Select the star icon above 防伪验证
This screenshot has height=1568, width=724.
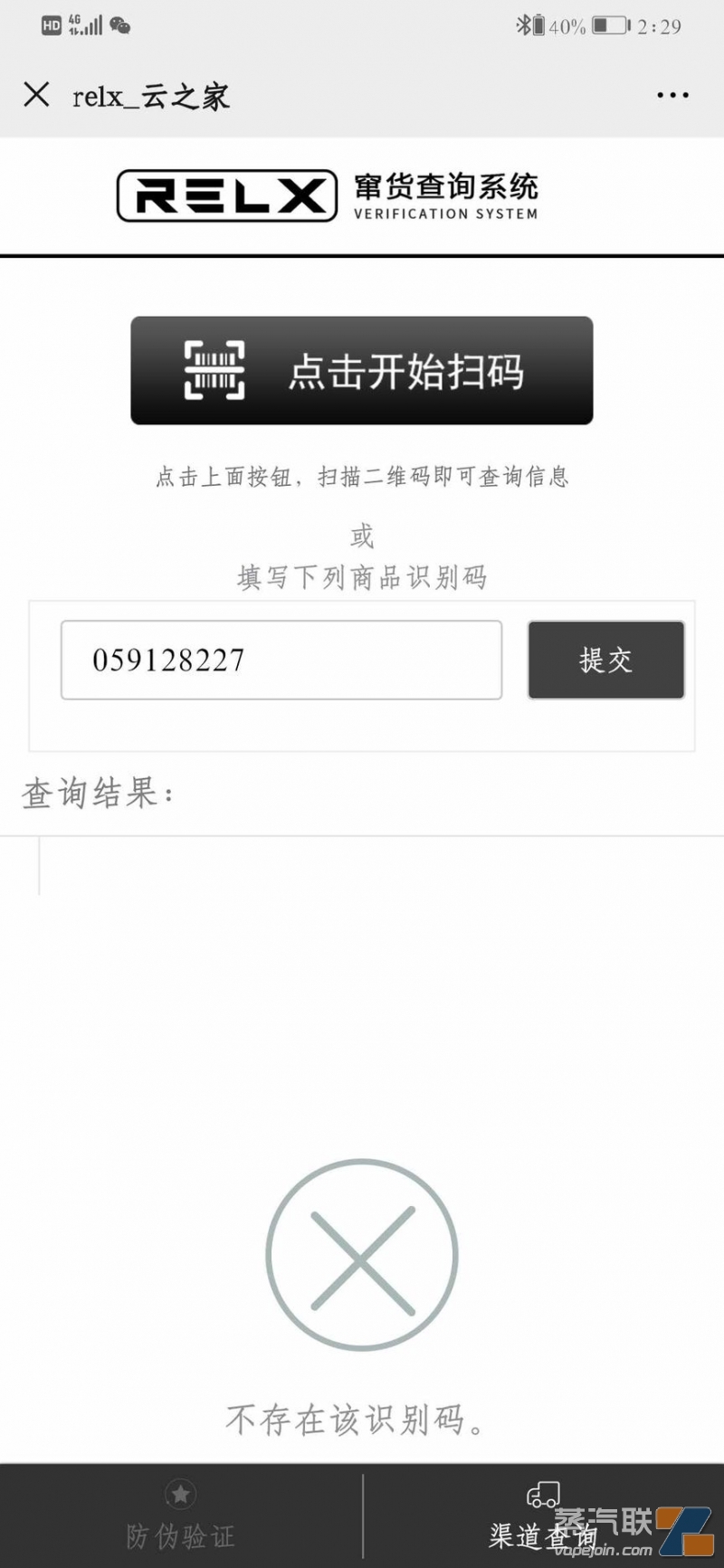[180, 1493]
